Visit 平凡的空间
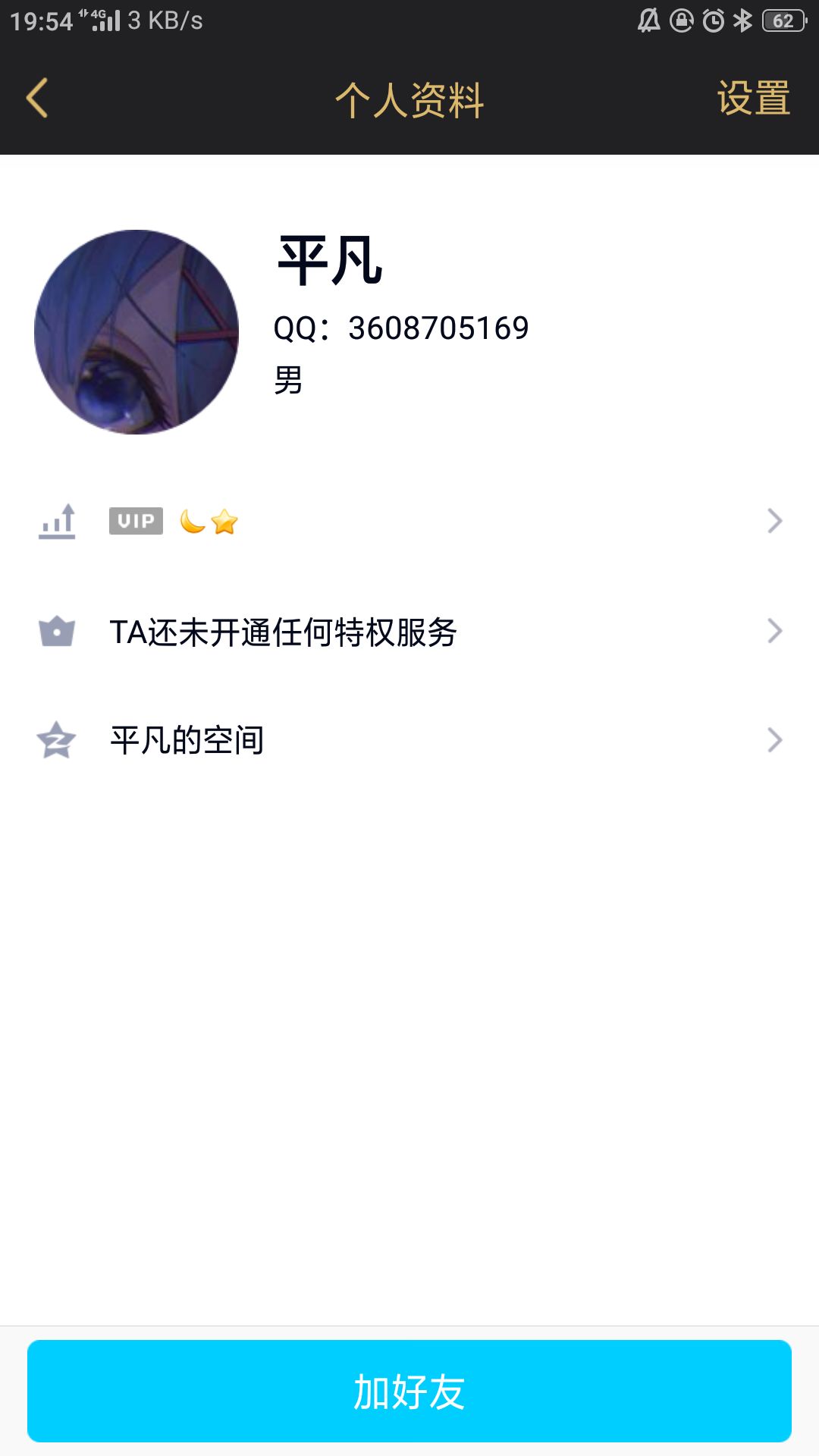The image size is (819, 1456). point(409,740)
